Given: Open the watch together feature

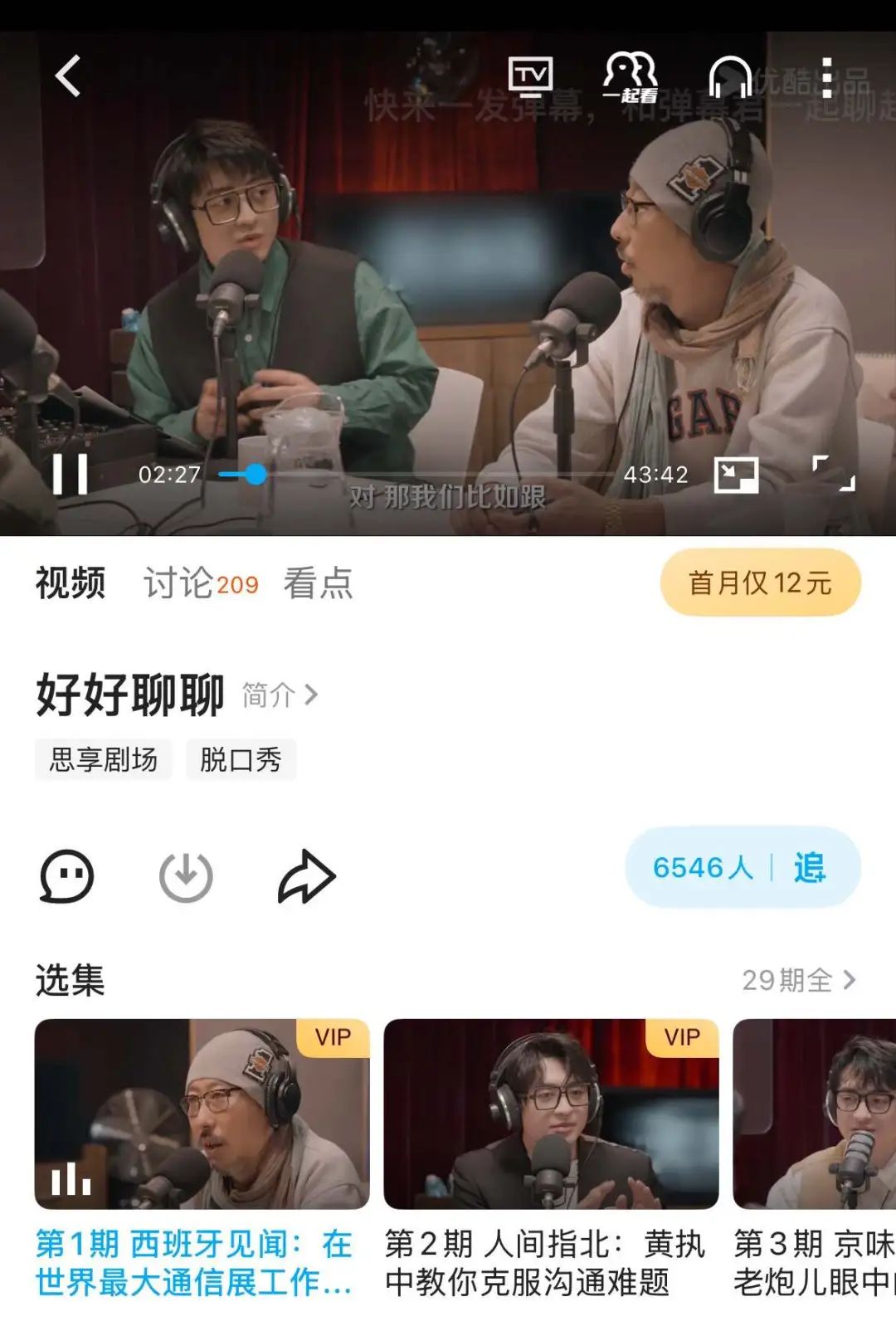Looking at the screenshot, I should click(630, 77).
